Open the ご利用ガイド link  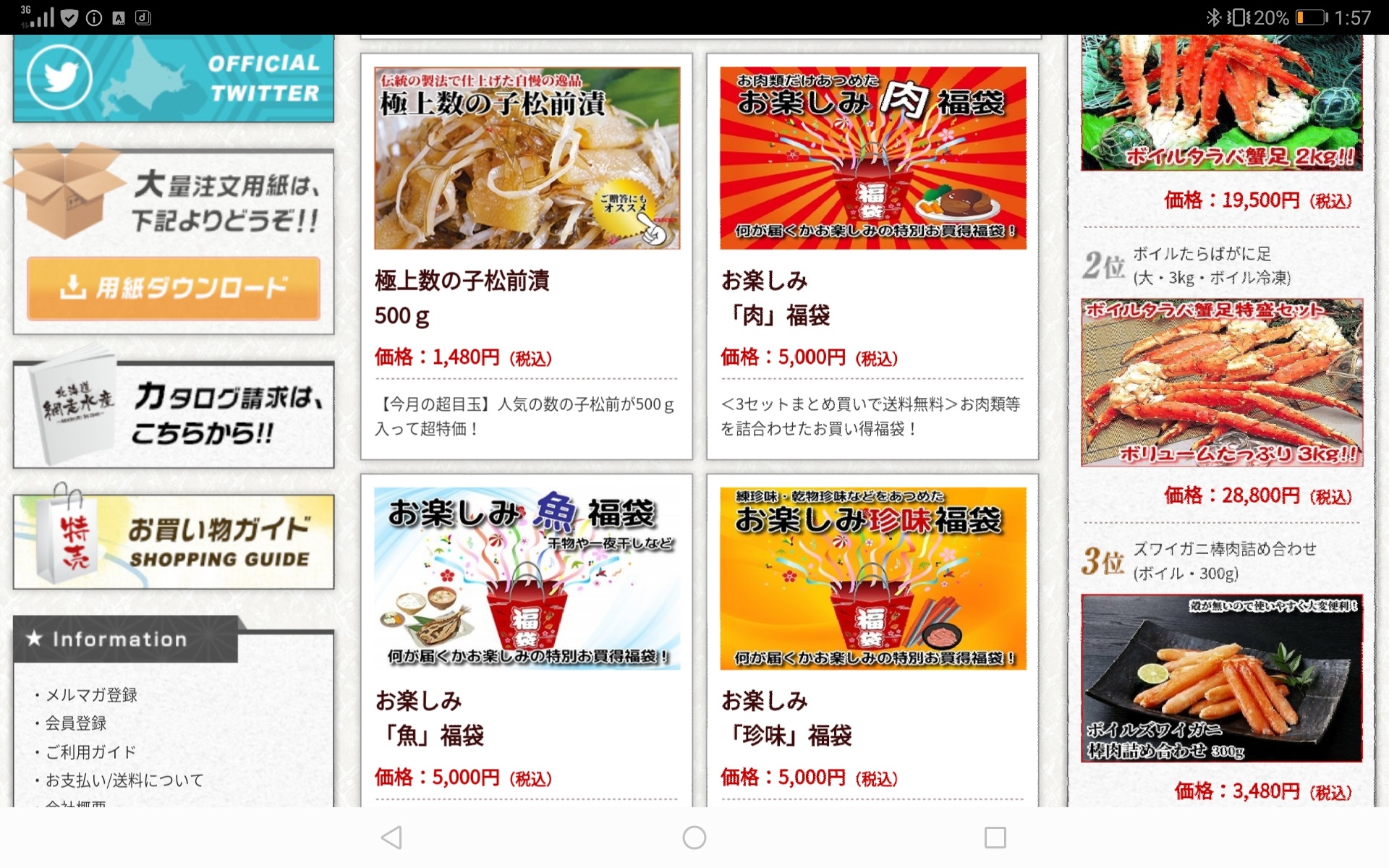tap(90, 752)
